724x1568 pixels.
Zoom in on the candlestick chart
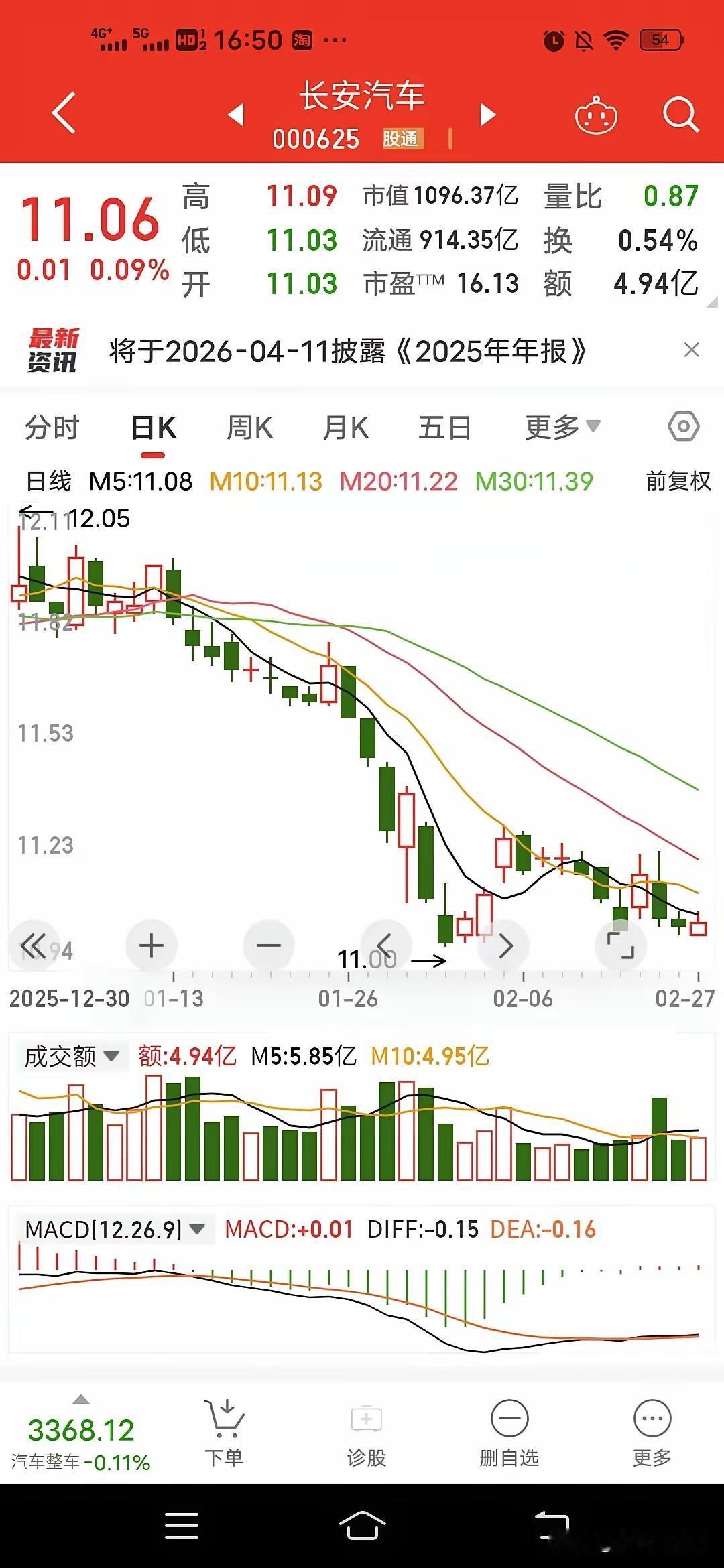[152, 945]
